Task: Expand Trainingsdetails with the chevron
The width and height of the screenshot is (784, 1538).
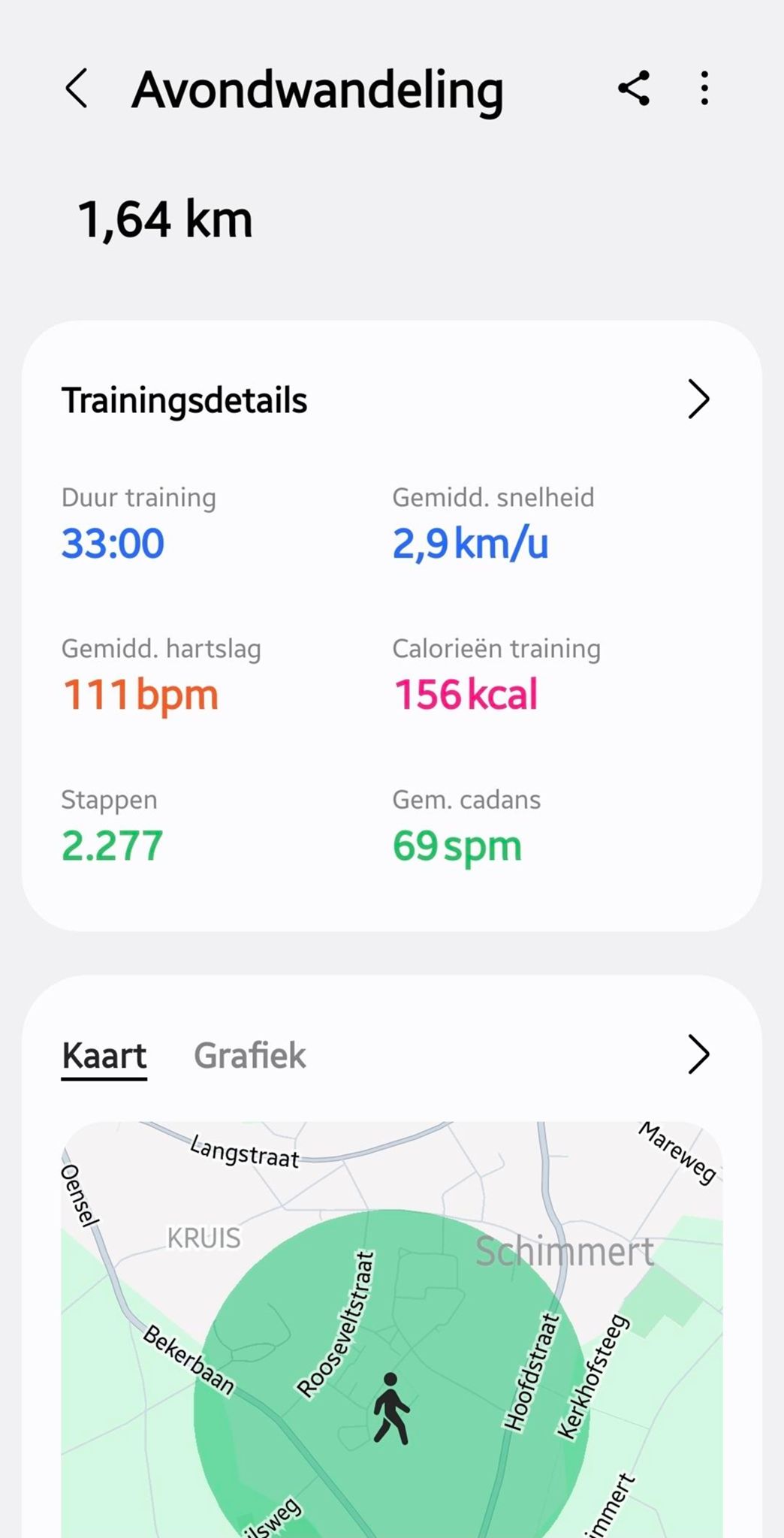Action: click(x=698, y=400)
